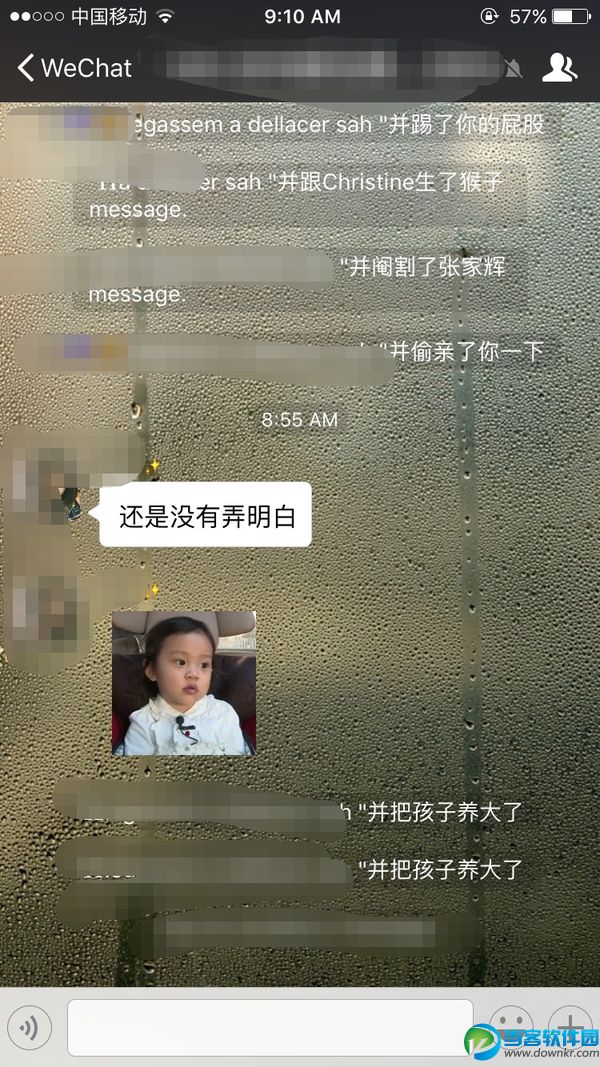Open the baby photo message
600x1067 pixels.
click(x=184, y=683)
